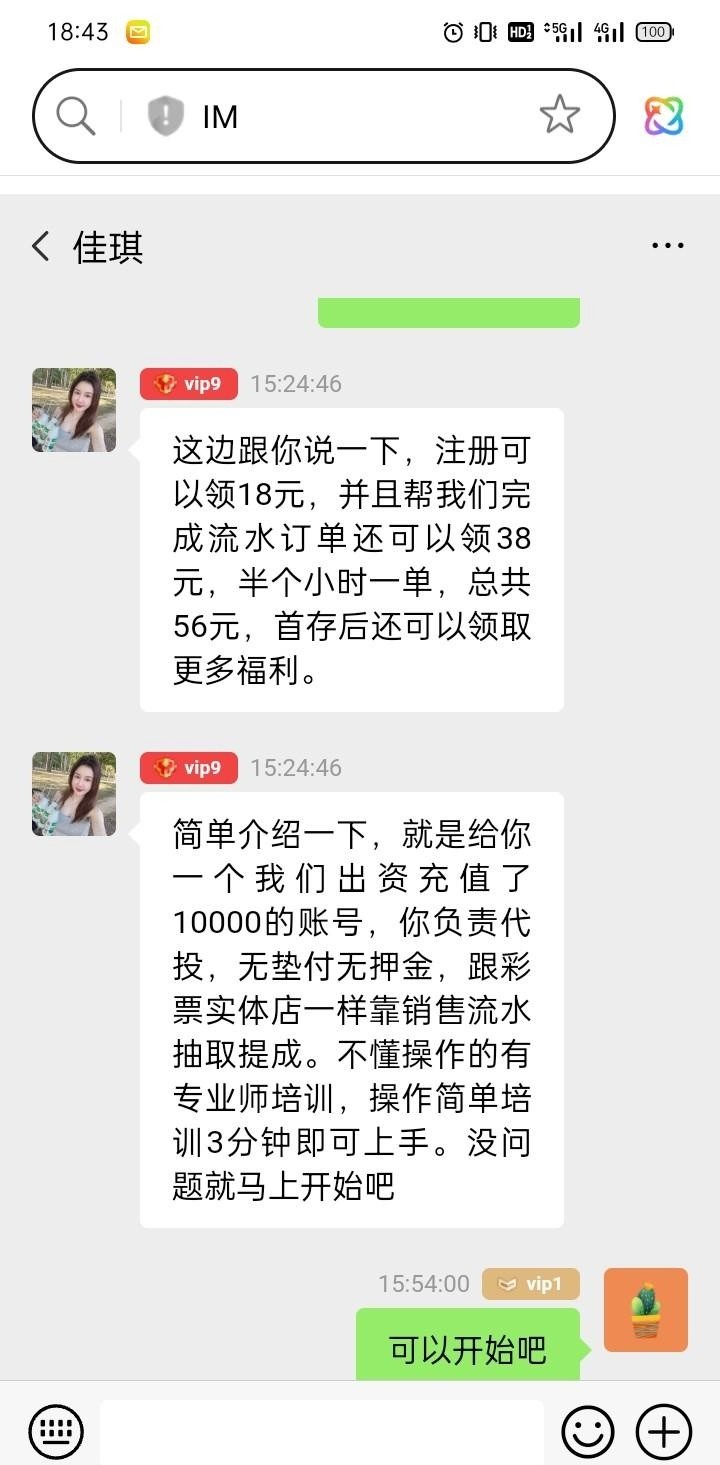720x1465 pixels.
Task: Switch to keyboard input mode
Action: coord(56,1432)
